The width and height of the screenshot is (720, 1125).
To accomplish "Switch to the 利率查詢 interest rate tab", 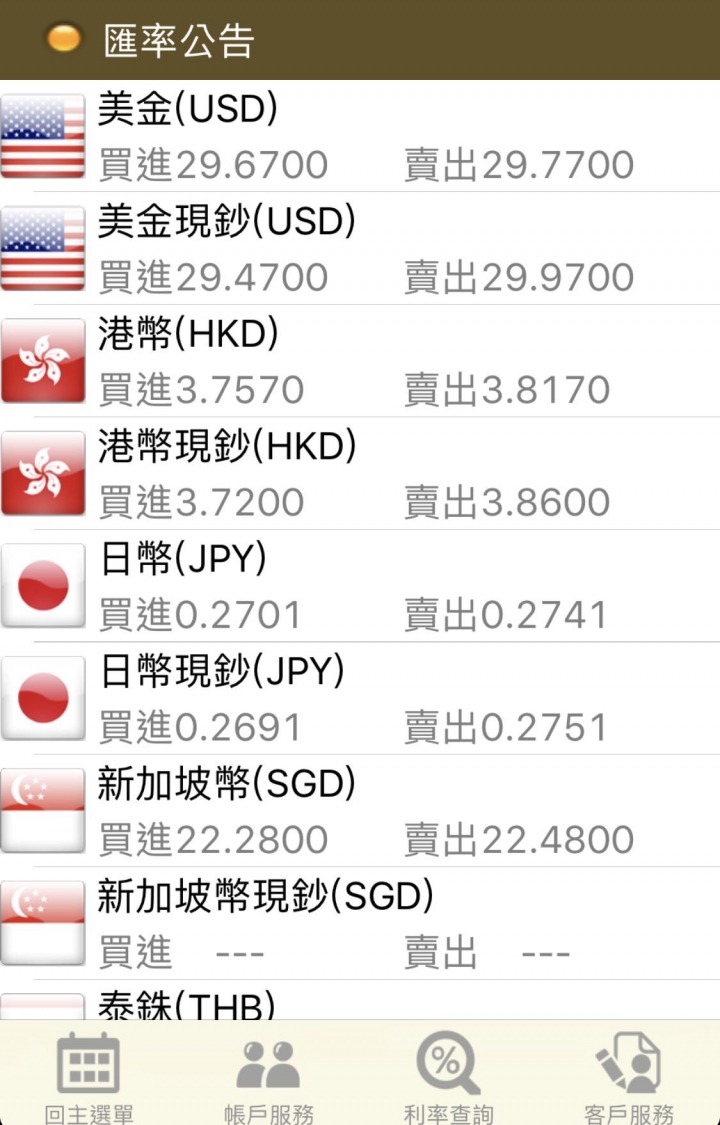I will [448, 1075].
